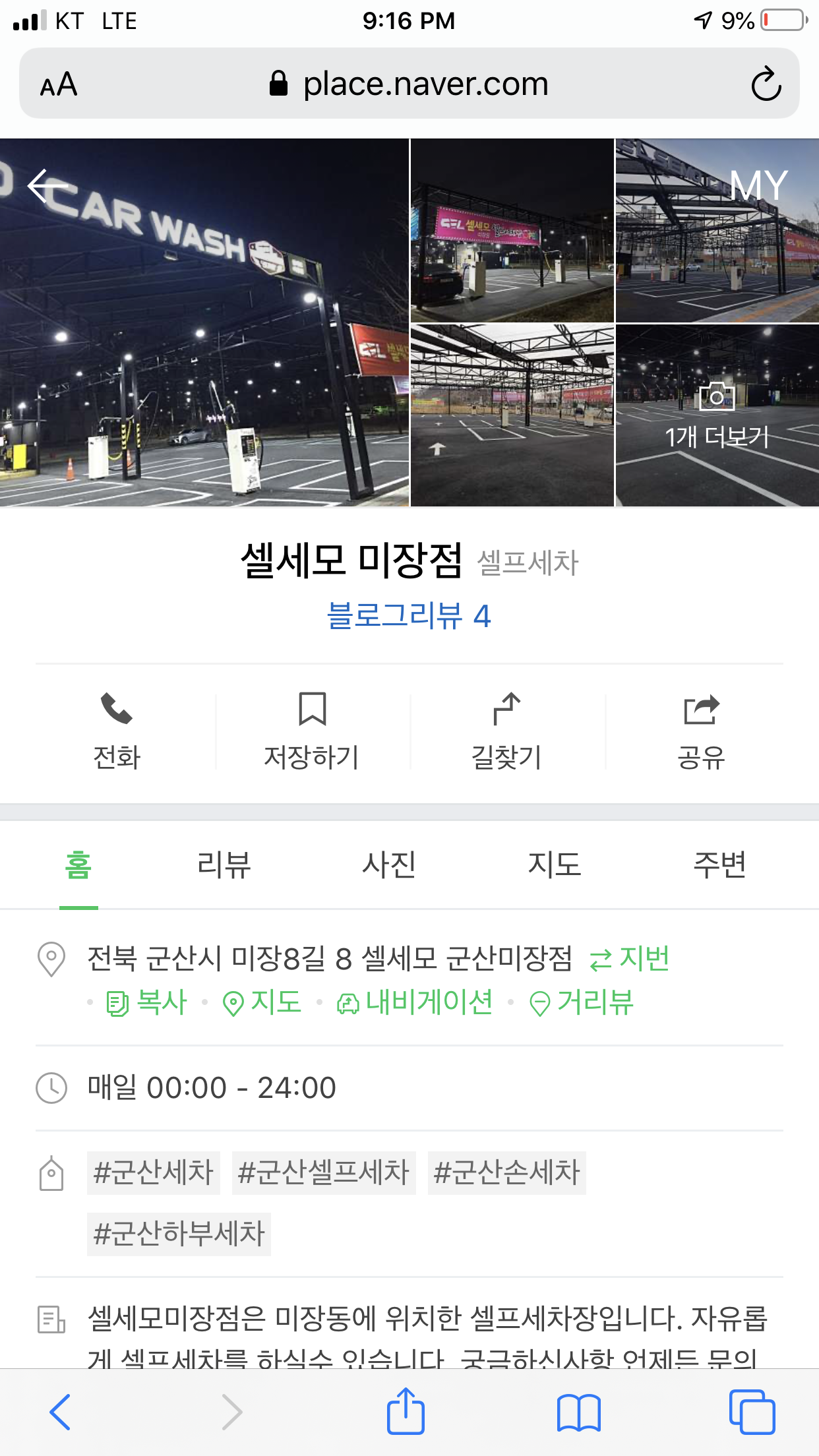Switch to the 리뷰 tab
Image resolution: width=819 pixels, height=1456 pixels.
(224, 864)
